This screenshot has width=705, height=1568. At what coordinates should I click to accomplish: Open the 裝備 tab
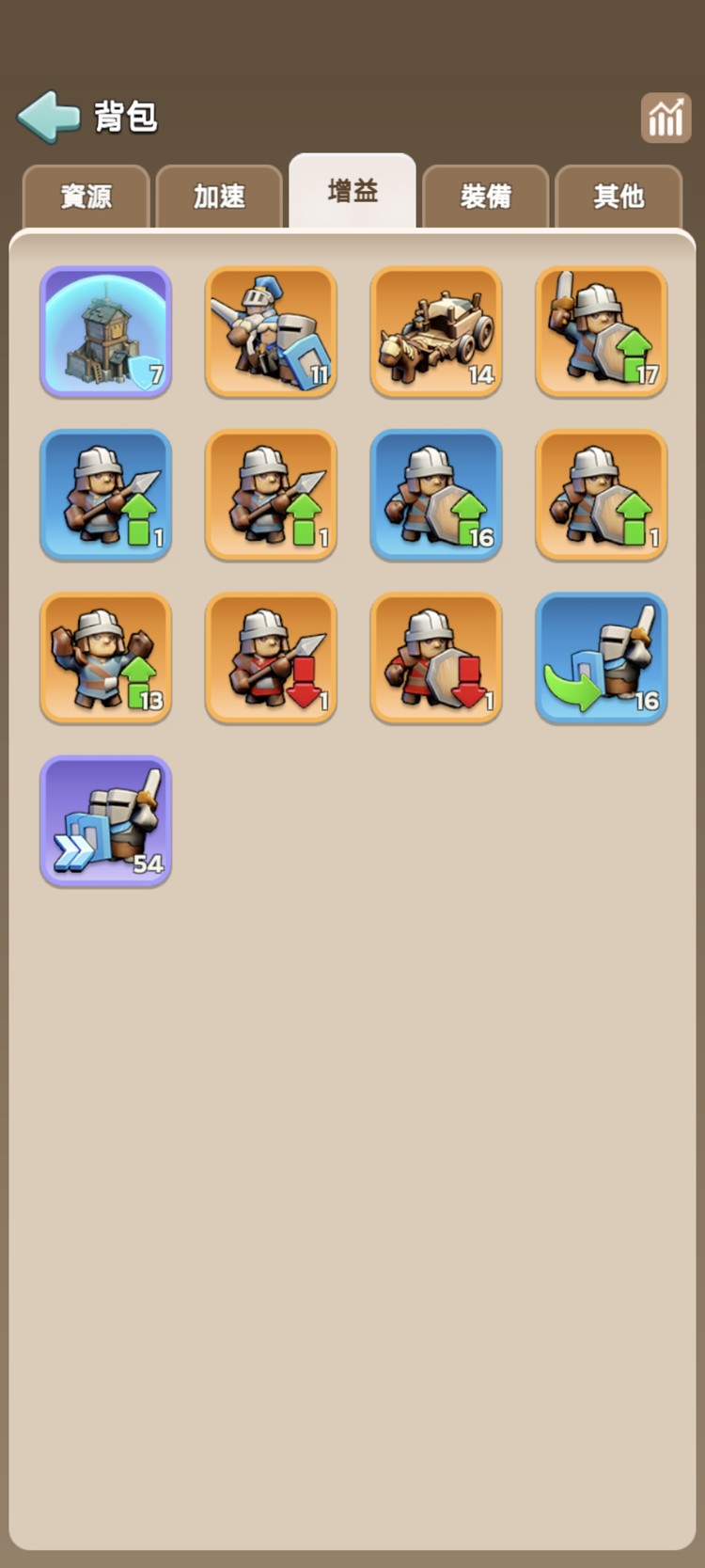[485, 196]
